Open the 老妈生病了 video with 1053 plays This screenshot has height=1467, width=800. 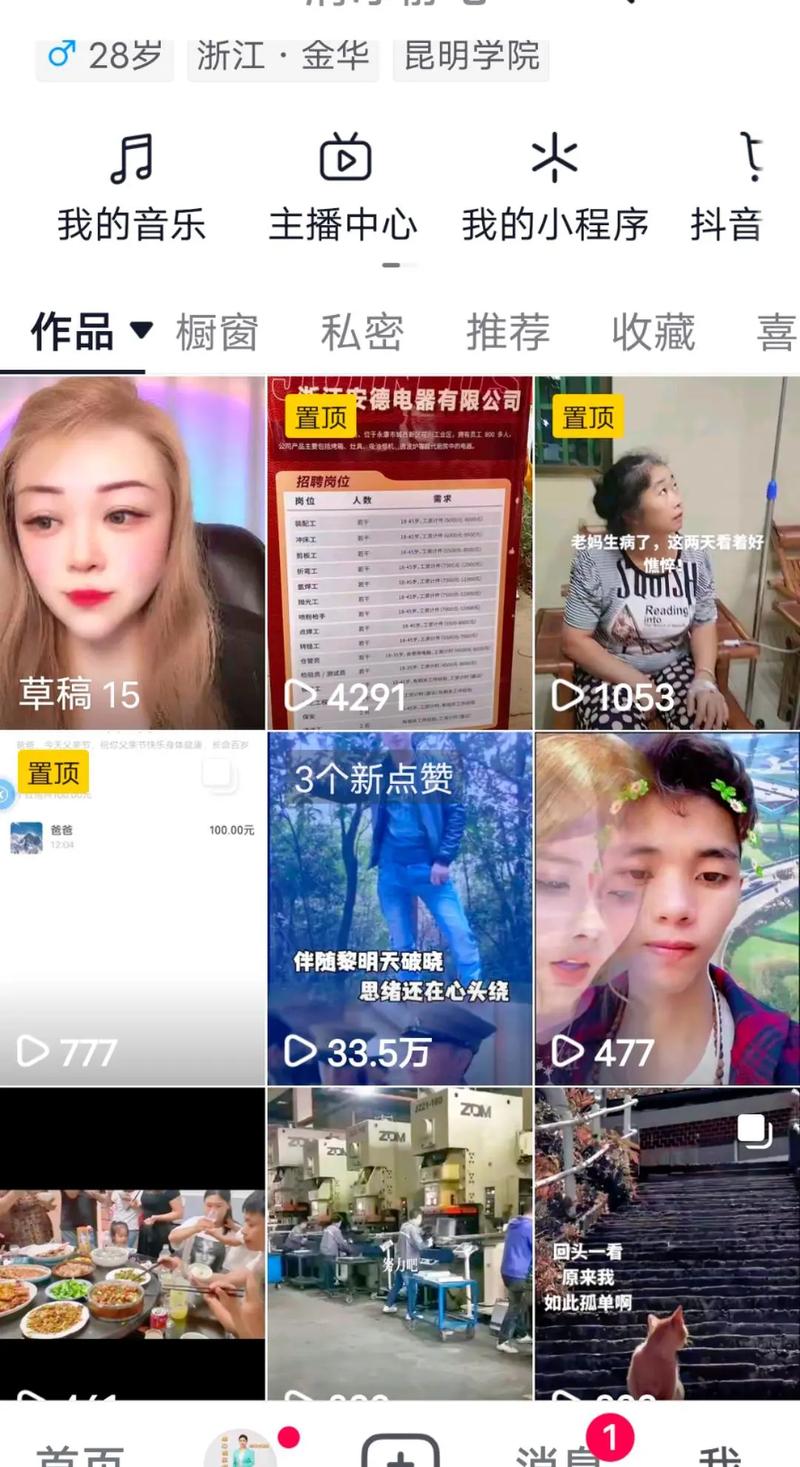pos(667,552)
